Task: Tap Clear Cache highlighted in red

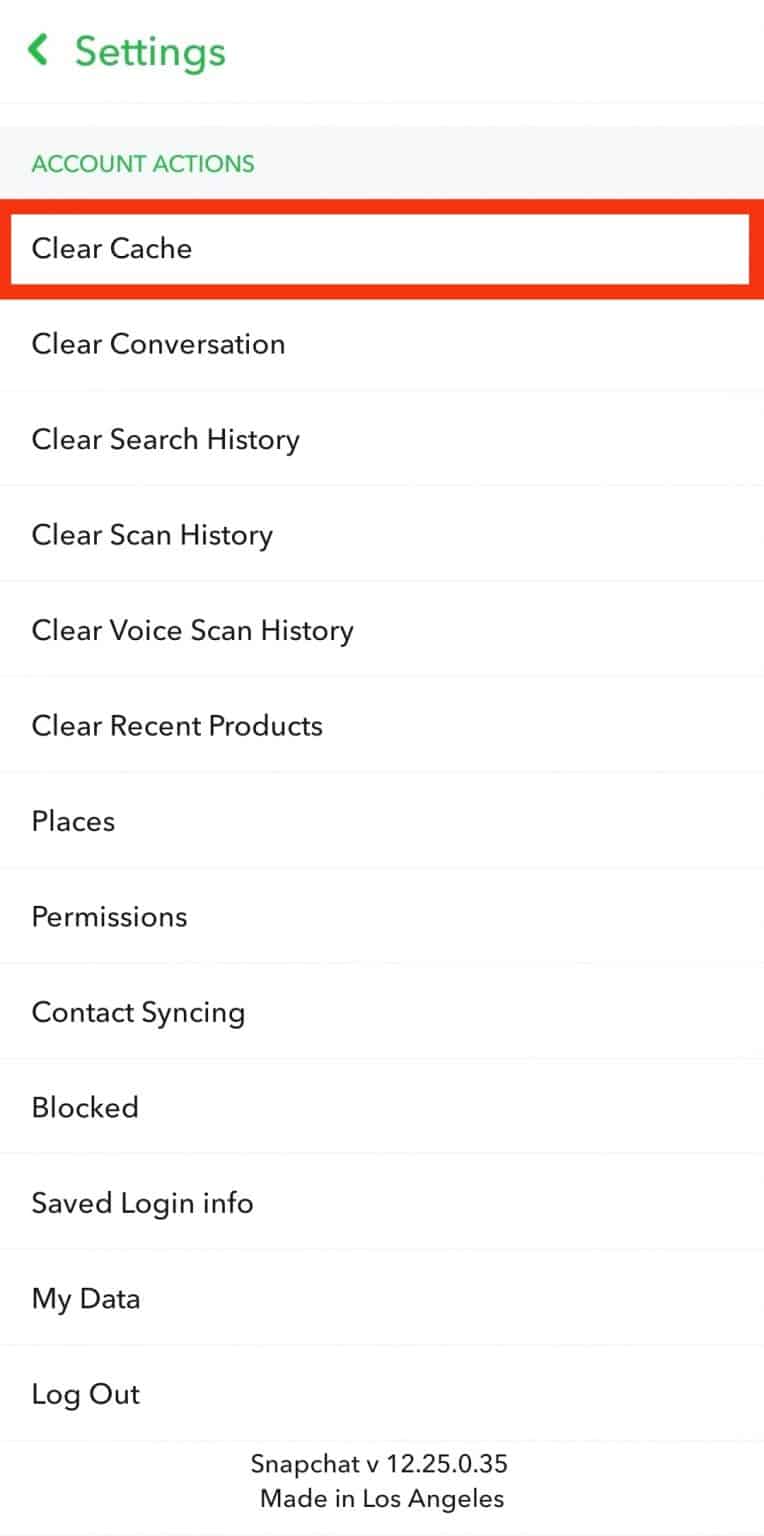Action: click(112, 249)
